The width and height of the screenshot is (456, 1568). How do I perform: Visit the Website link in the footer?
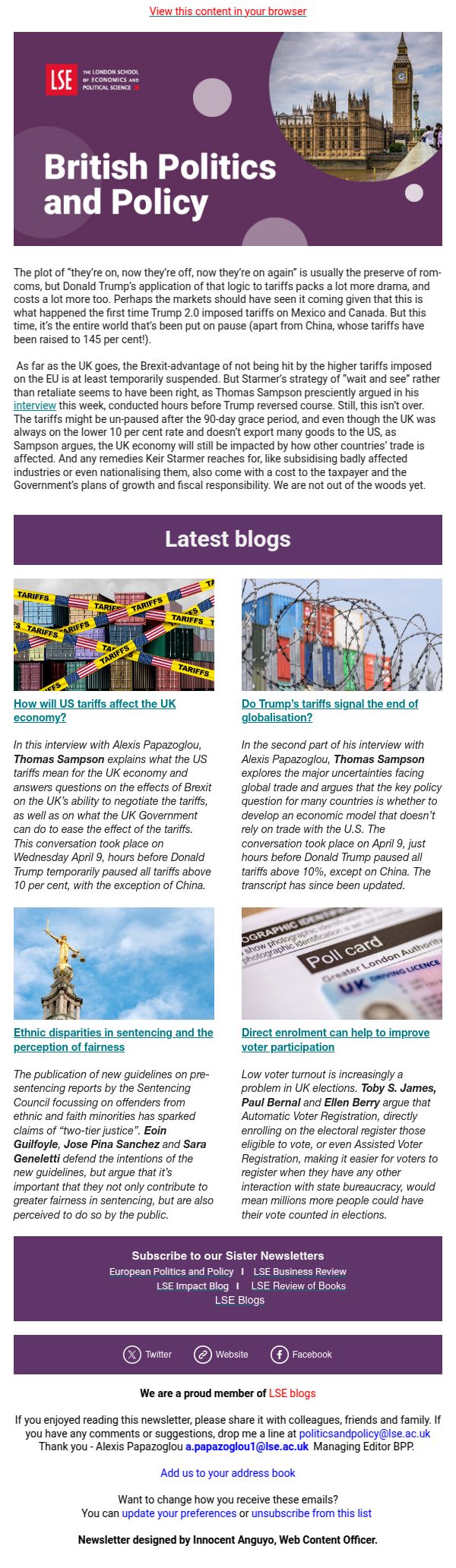pyautogui.click(x=221, y=1354)
